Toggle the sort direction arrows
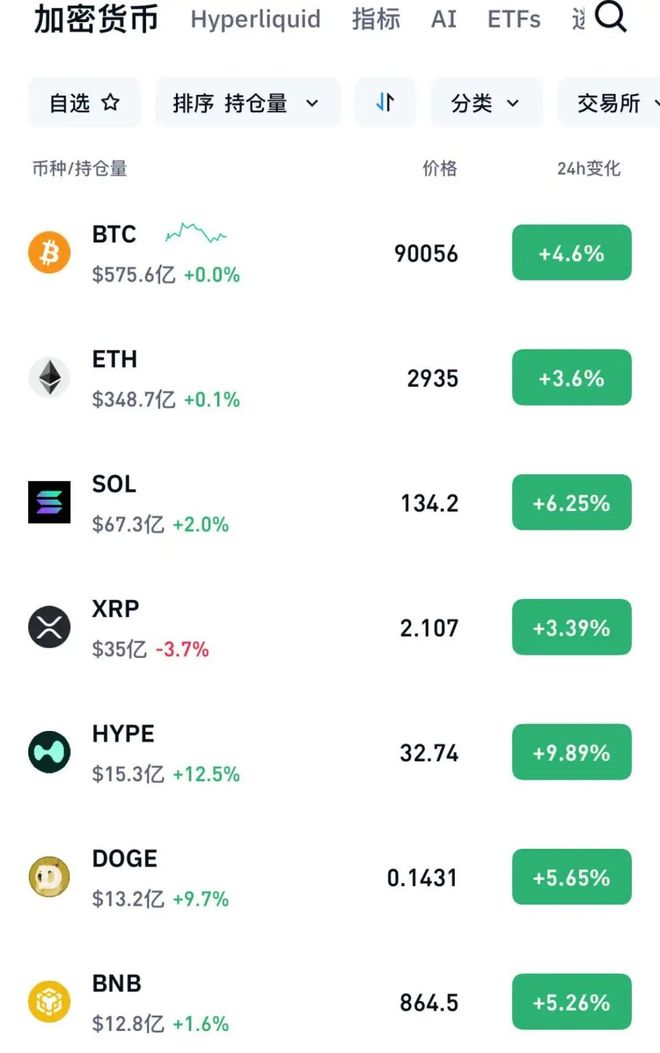 click(x=385, y=103)
